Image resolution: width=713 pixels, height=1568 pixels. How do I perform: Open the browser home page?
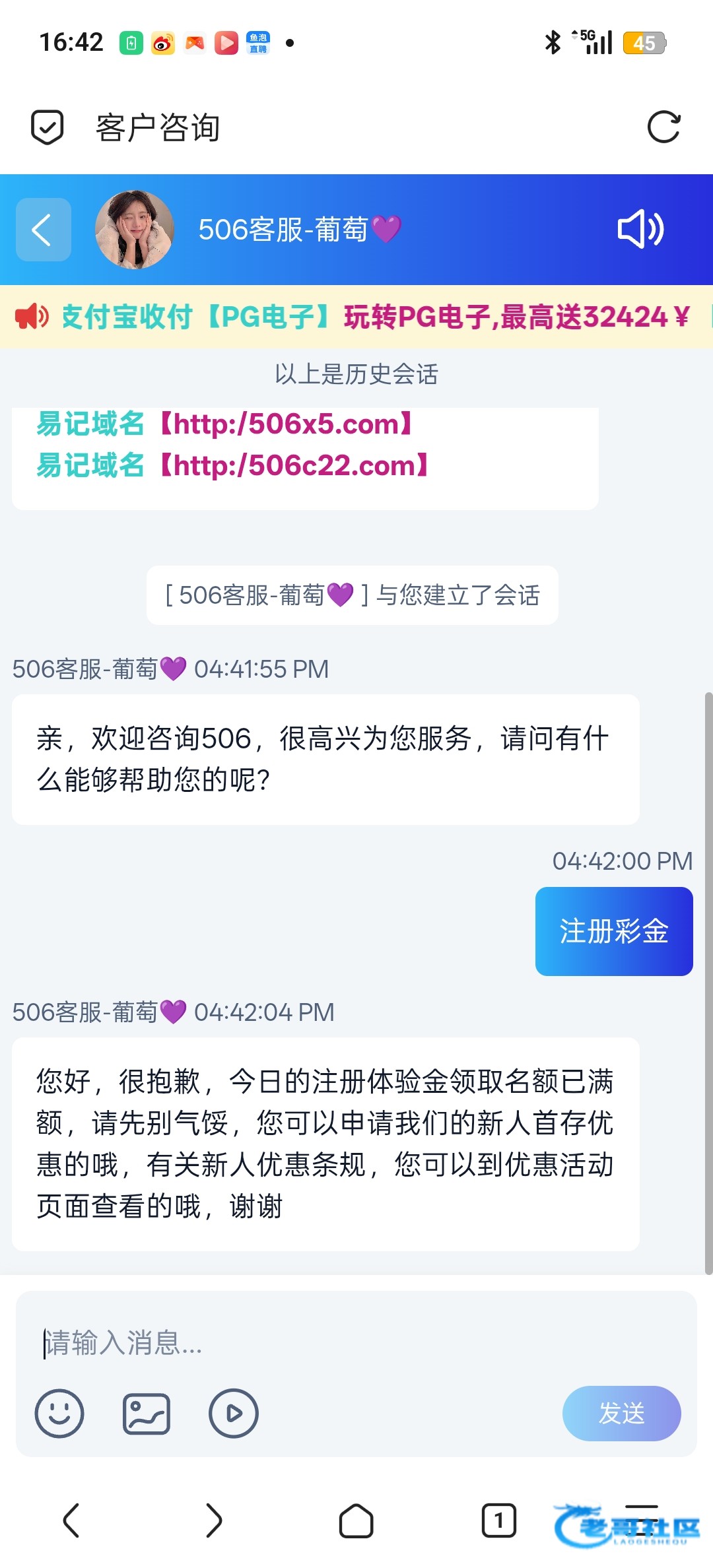(356, 1520)
